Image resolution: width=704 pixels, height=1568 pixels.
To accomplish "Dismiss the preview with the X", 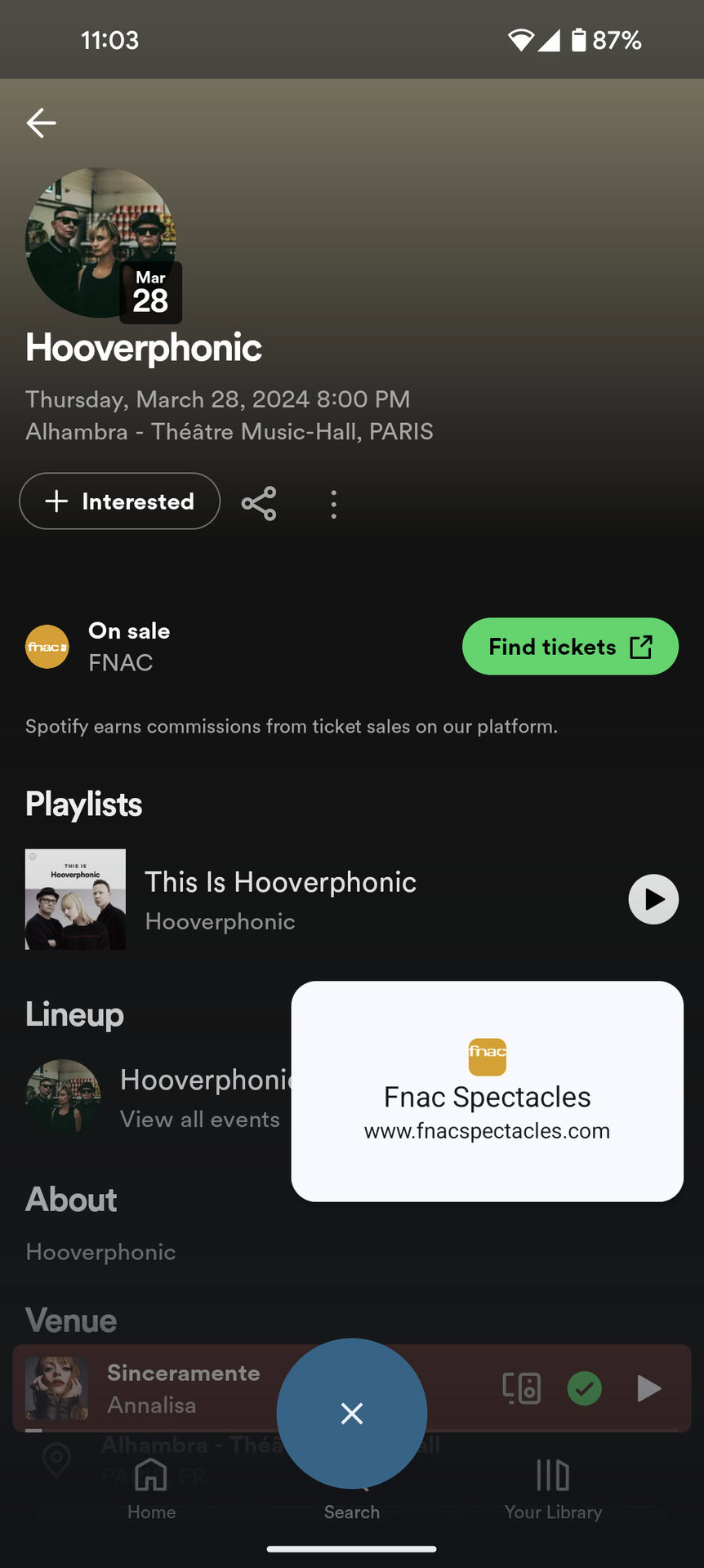I will point(352,1413).
